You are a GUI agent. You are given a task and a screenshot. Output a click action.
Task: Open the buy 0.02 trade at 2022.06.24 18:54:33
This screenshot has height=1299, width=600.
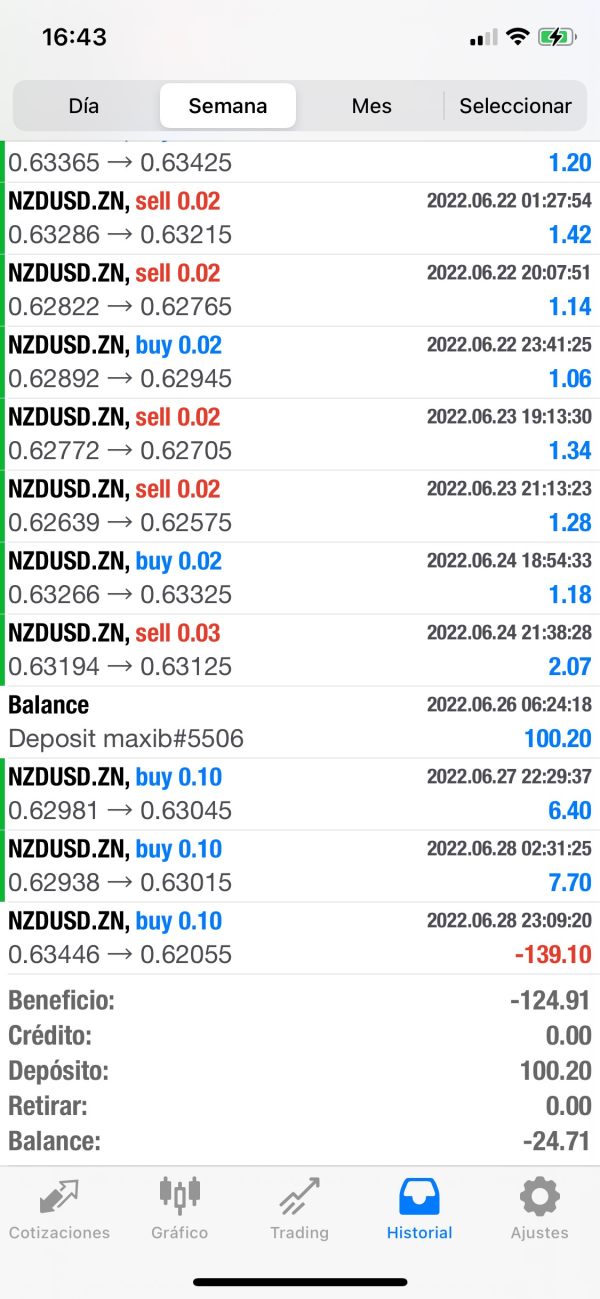click(300, 578)
